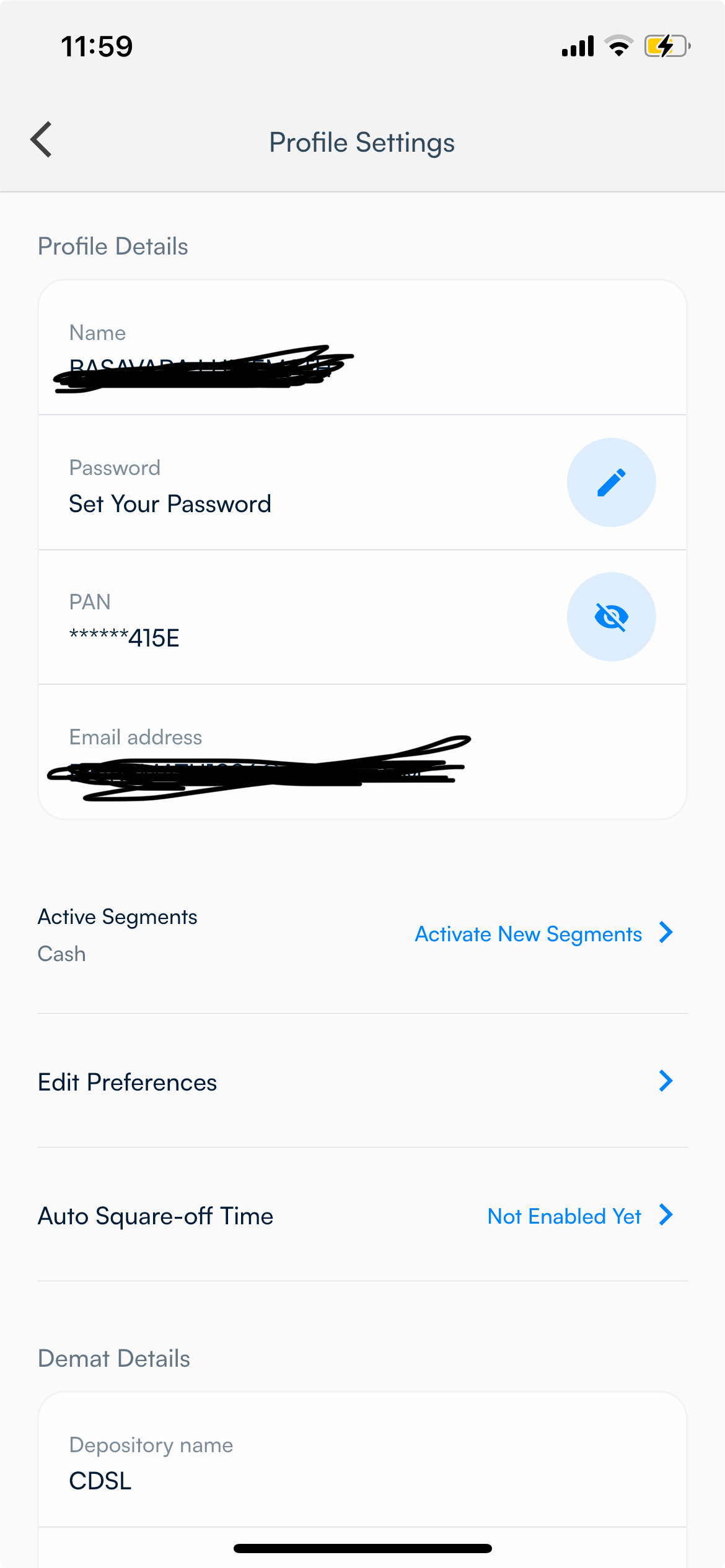Open Edit Preferences

(362, 1081)
